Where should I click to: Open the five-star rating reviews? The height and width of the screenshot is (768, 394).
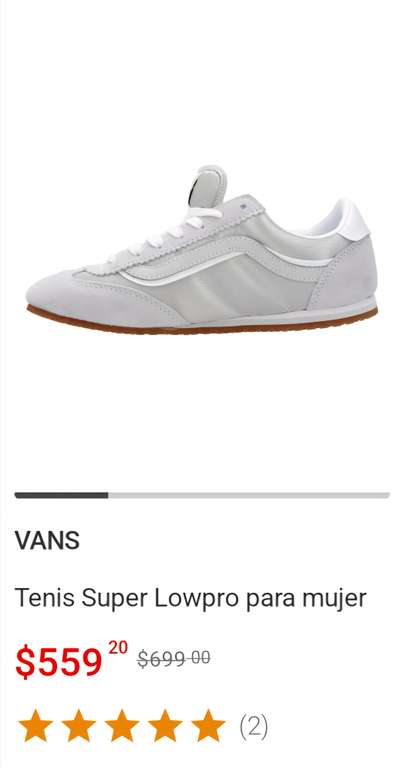point(143,726)
